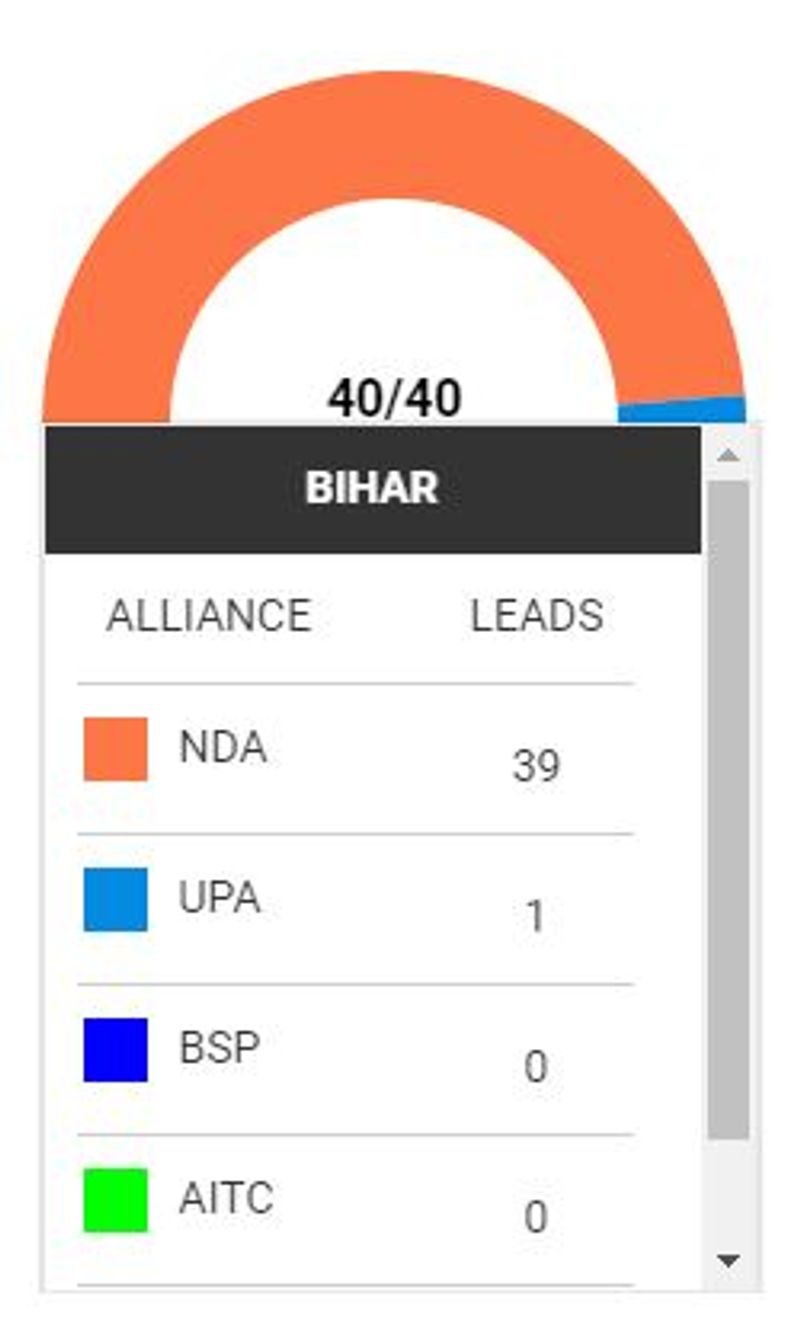The height and width of the screenshot is (1341, 800).
Task: Tap the scrollbar's up arrow
Action: [x=728, y=455]
